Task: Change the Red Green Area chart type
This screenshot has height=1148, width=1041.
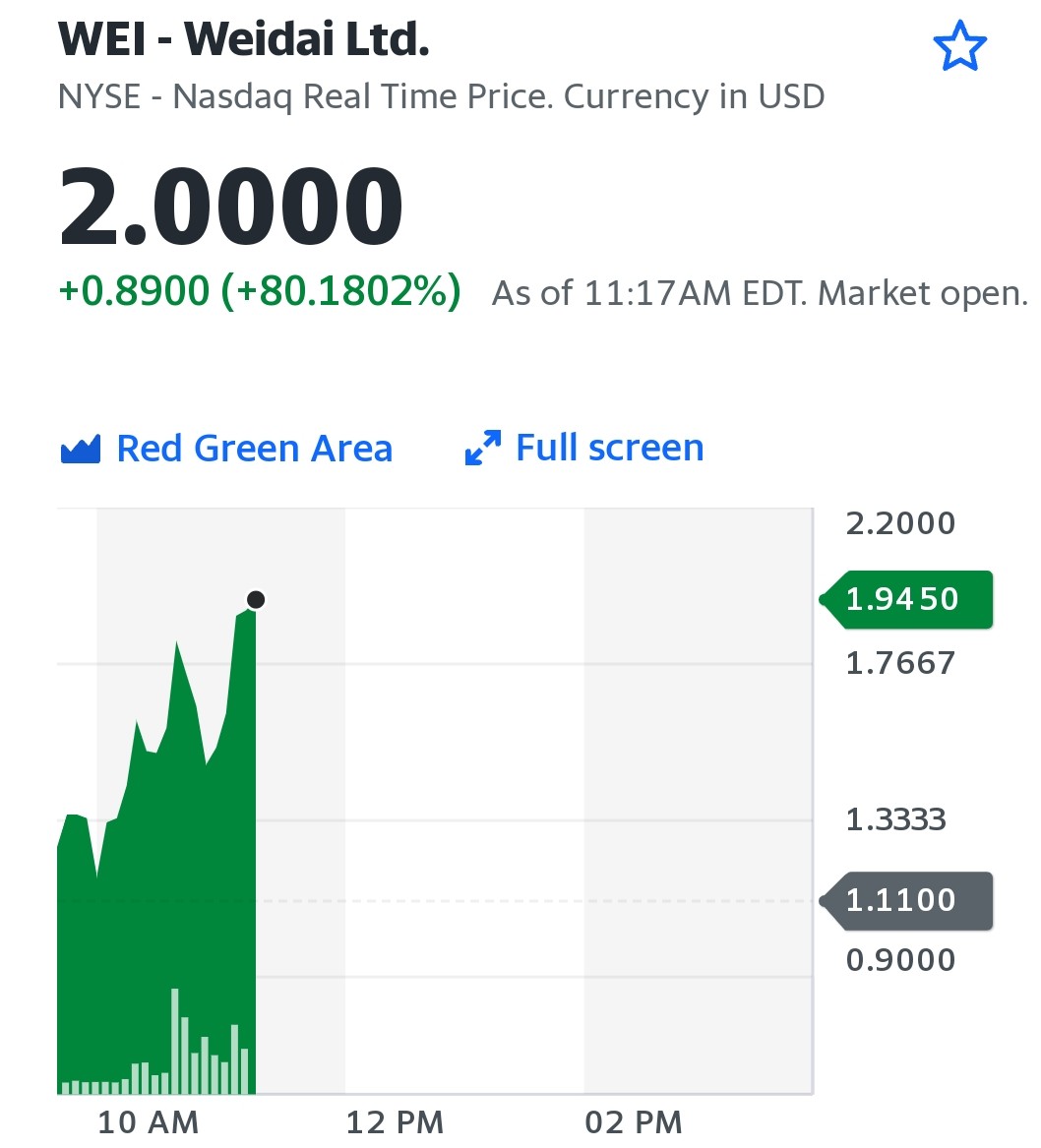Action: pos(227,449)
